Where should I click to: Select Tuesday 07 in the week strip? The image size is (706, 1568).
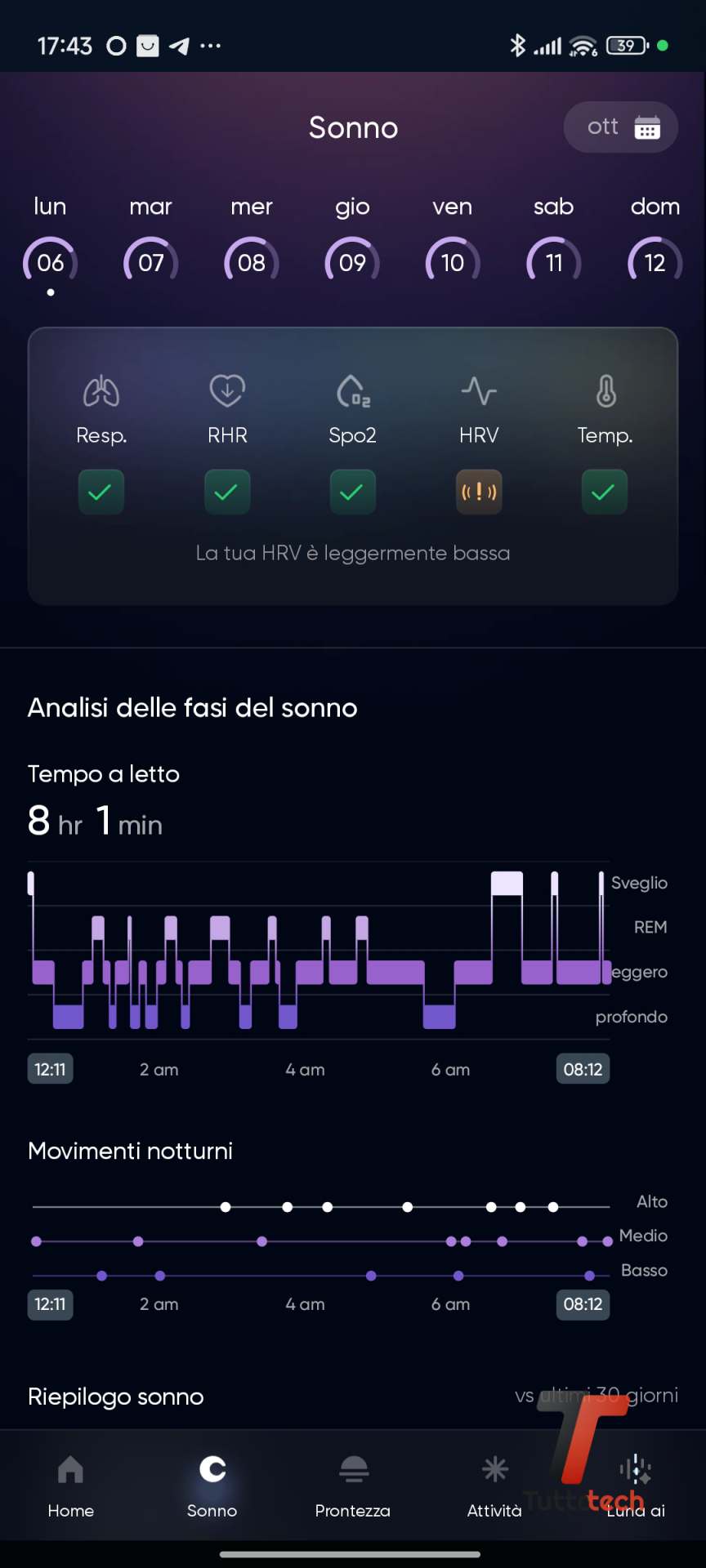point(151,261)
